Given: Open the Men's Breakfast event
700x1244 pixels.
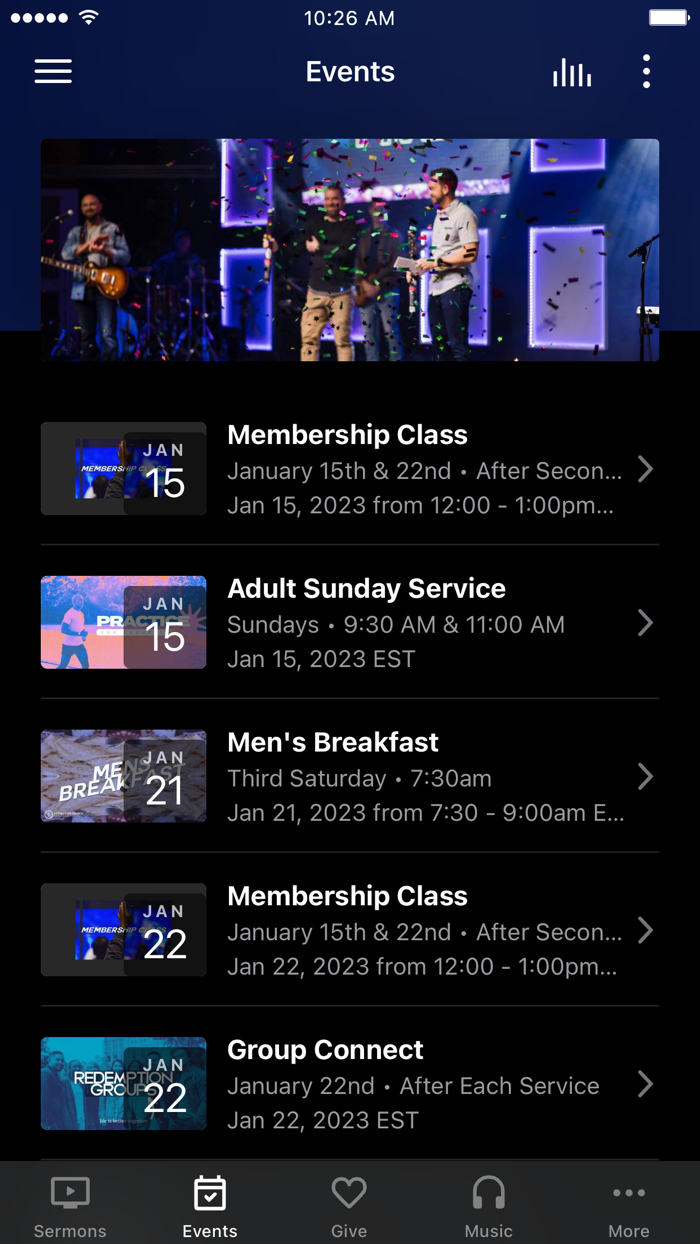Looking at the screenshot, I should (x=350, y=777).
